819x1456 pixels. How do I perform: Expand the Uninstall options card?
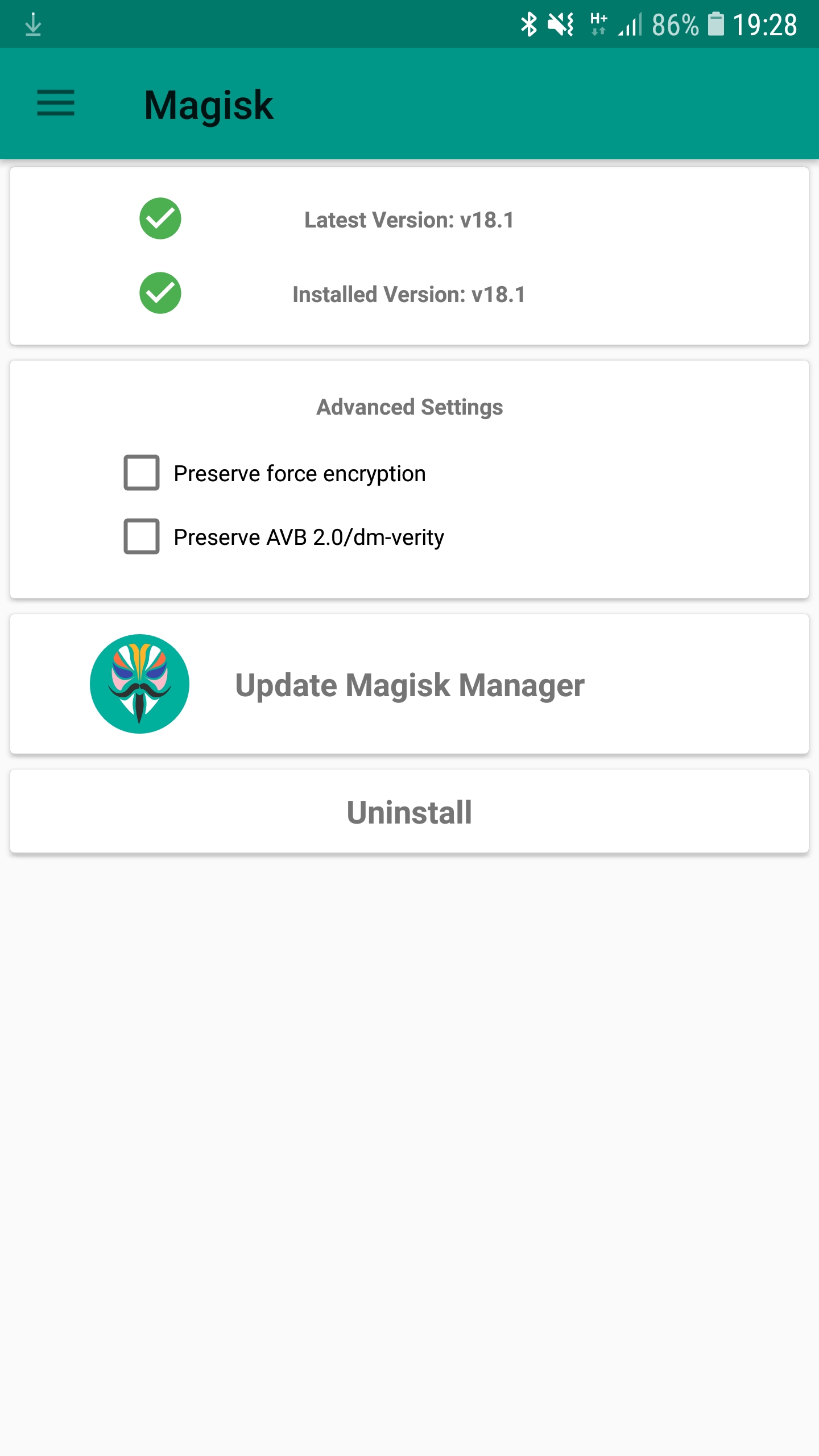[409, 812]
